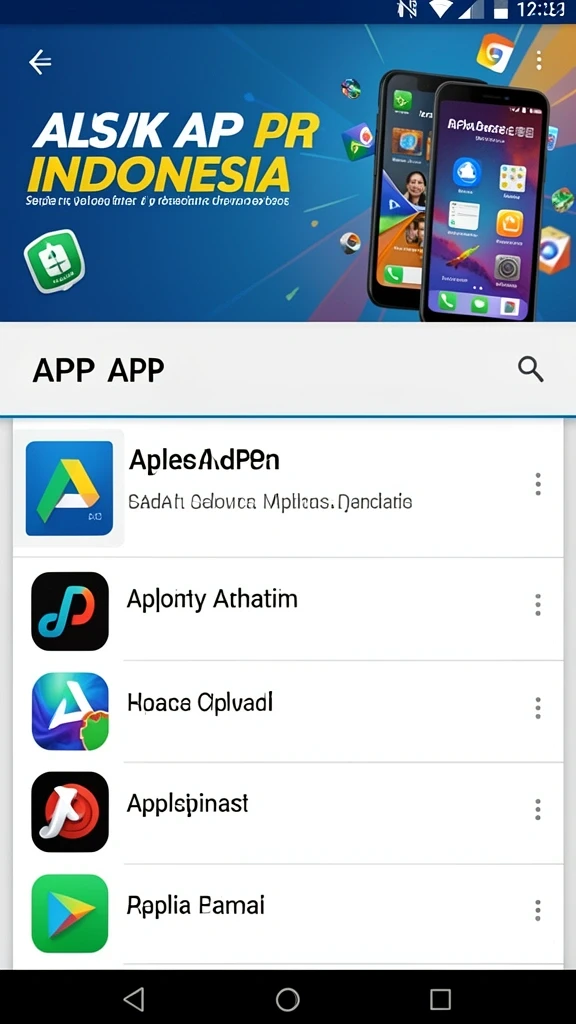Show more options for Aplonty Athatim

pos(537,605)
